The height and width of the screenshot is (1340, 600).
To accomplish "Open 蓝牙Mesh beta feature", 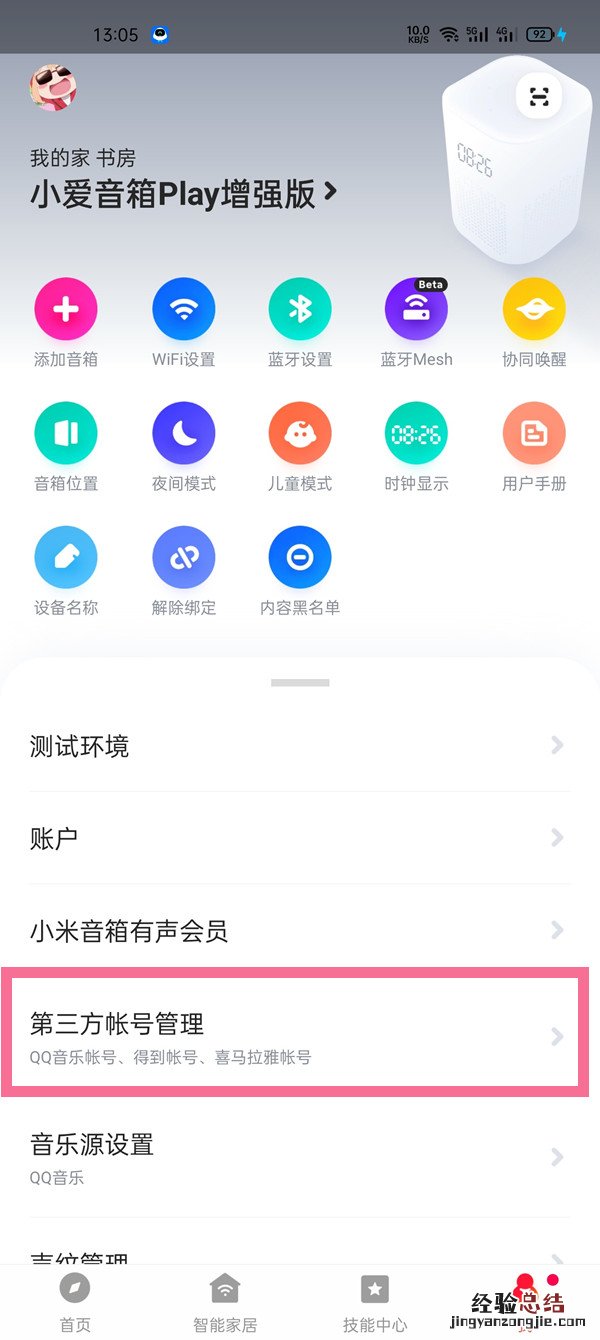I will [416, 310].
